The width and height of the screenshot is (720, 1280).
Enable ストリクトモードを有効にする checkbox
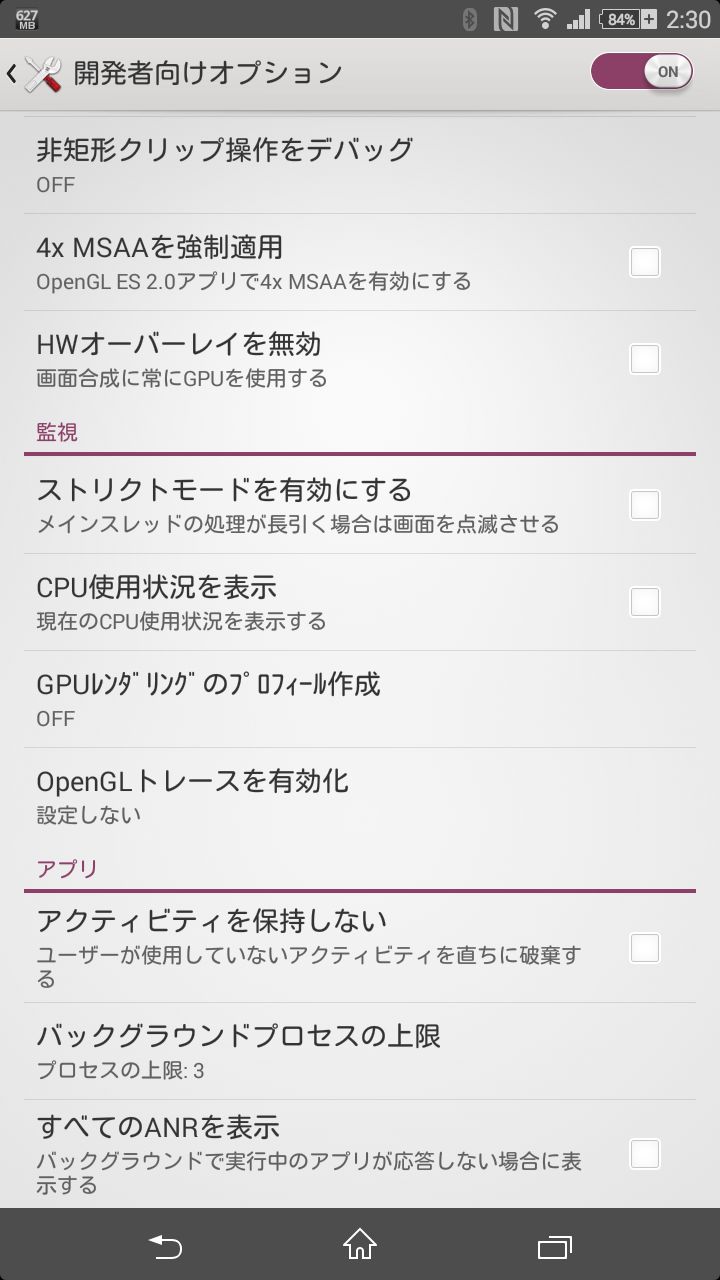tap(645, 505)
